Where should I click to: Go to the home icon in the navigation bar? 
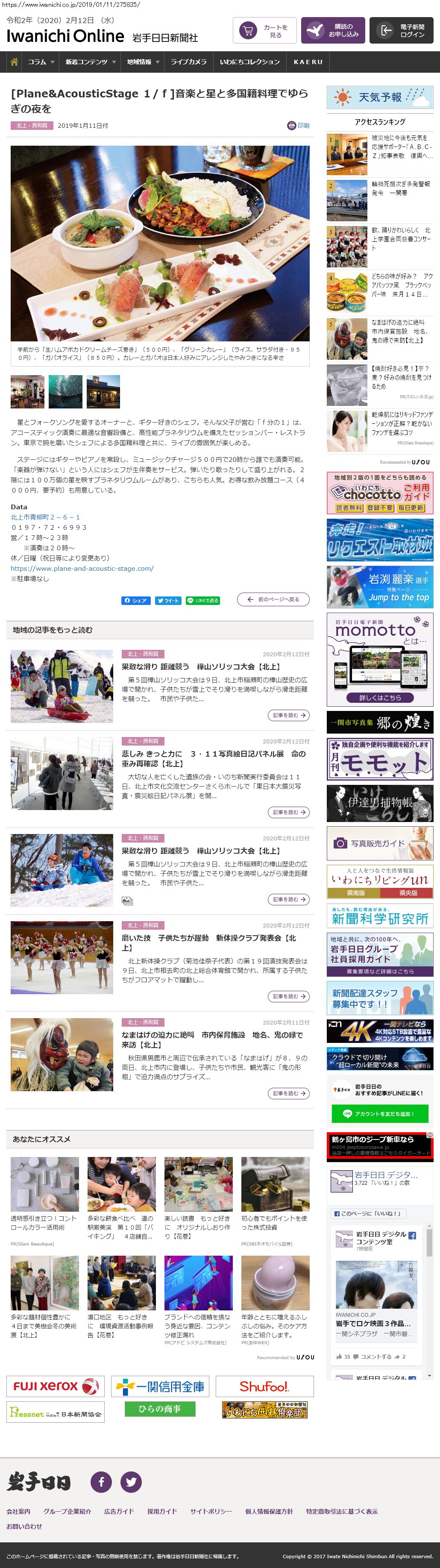14,62
